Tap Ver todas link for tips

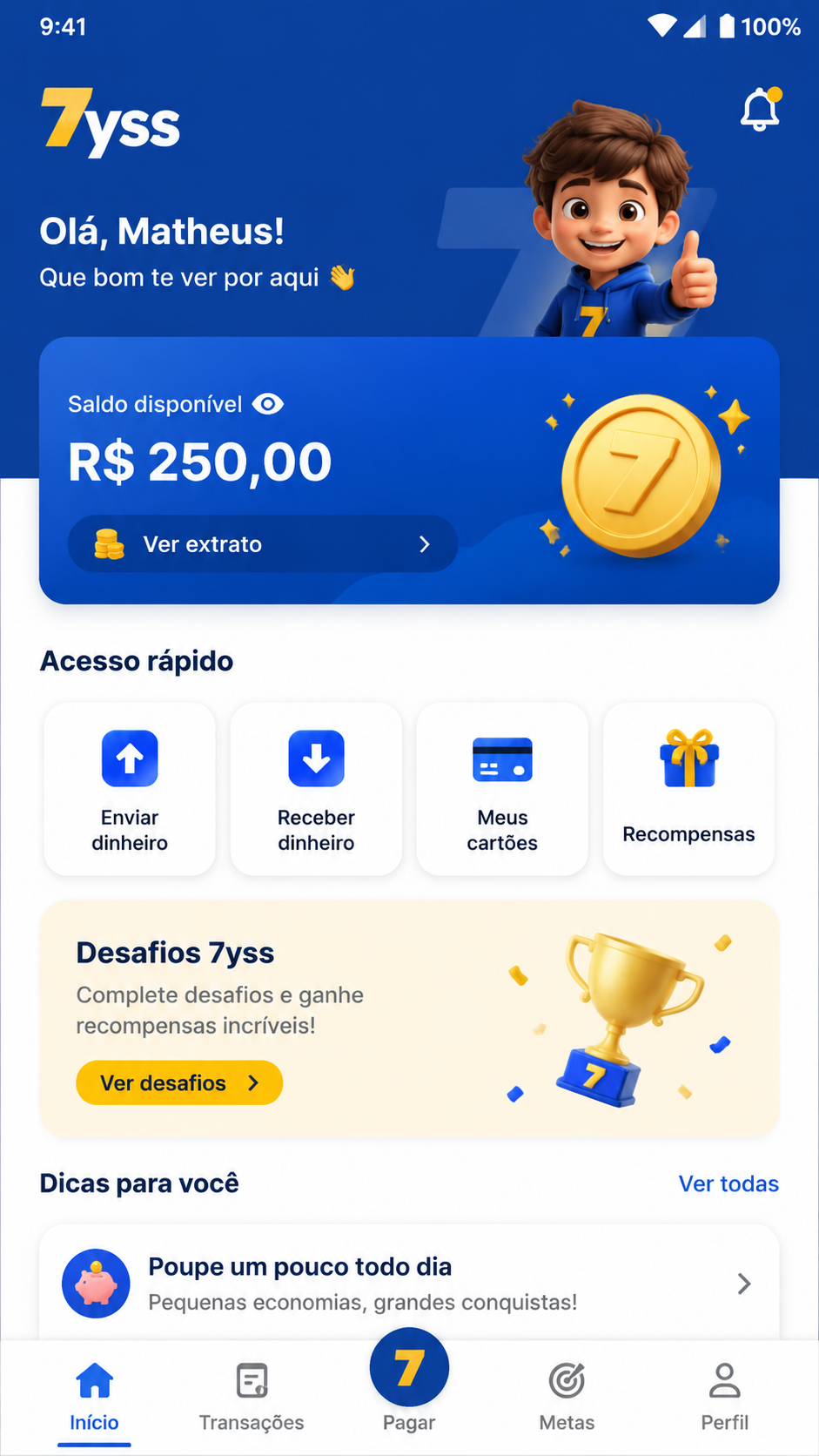pos(728,1183)
